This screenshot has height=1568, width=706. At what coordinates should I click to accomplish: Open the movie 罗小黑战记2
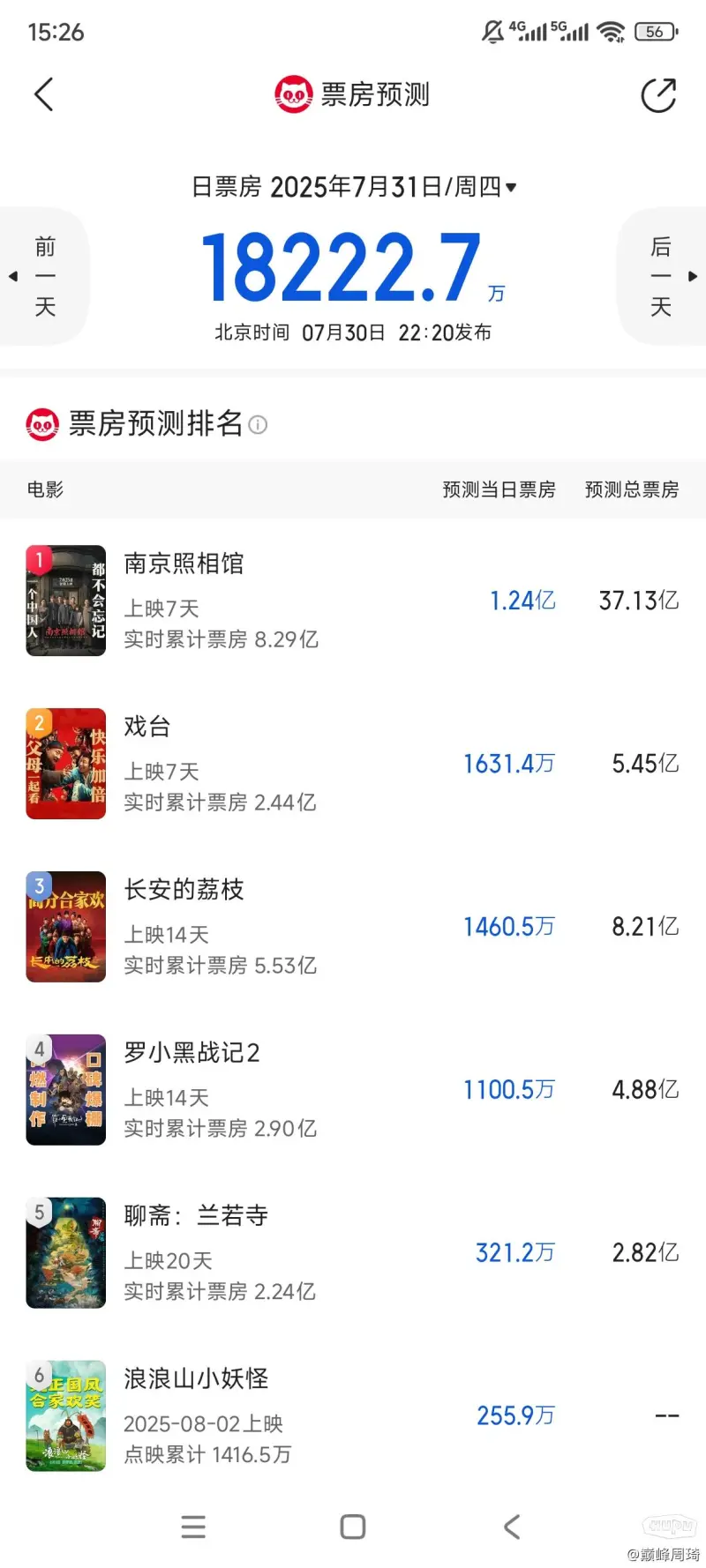(x=192, y=1054)
